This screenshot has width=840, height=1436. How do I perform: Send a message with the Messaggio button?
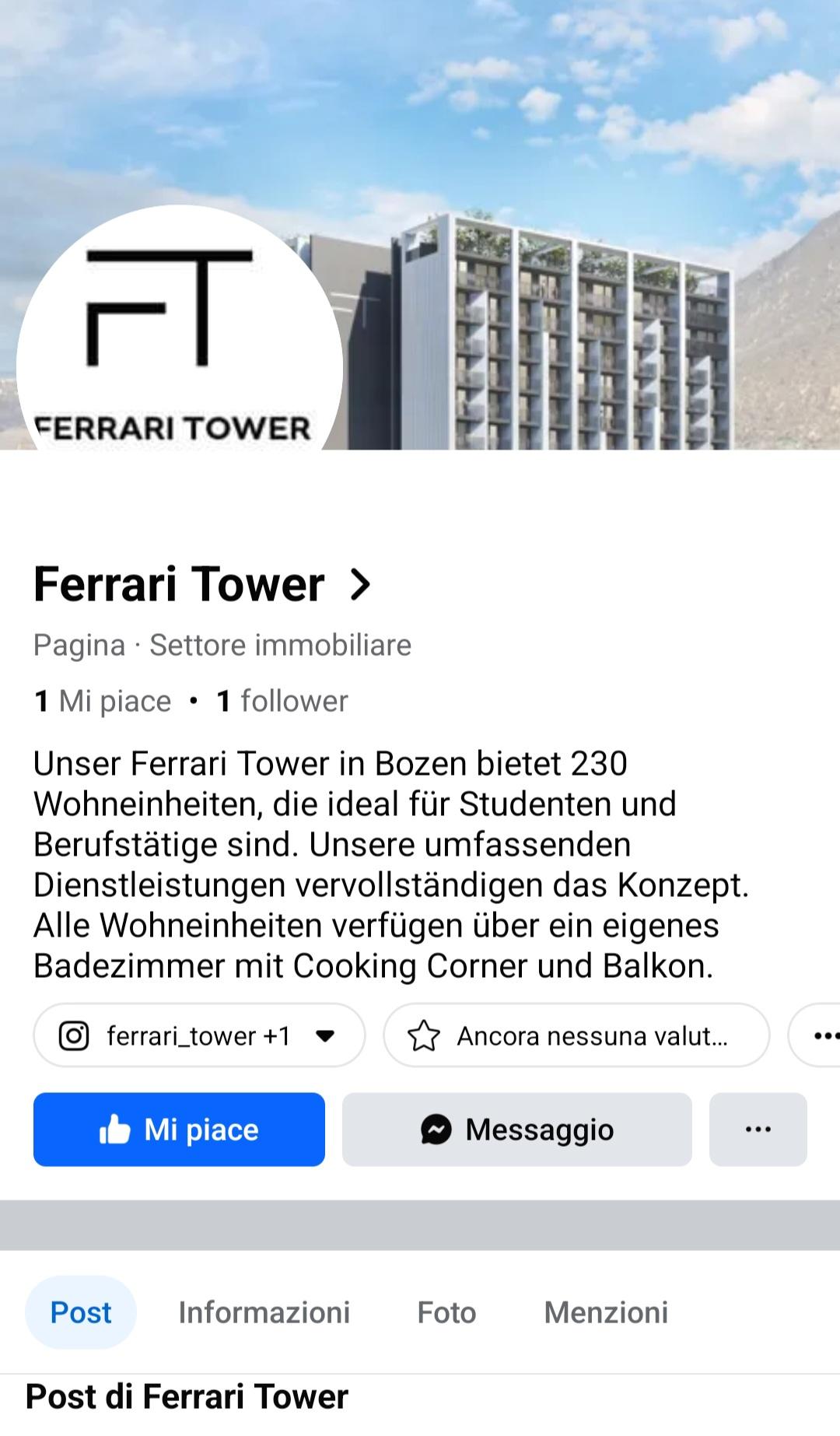point(516,1130)
